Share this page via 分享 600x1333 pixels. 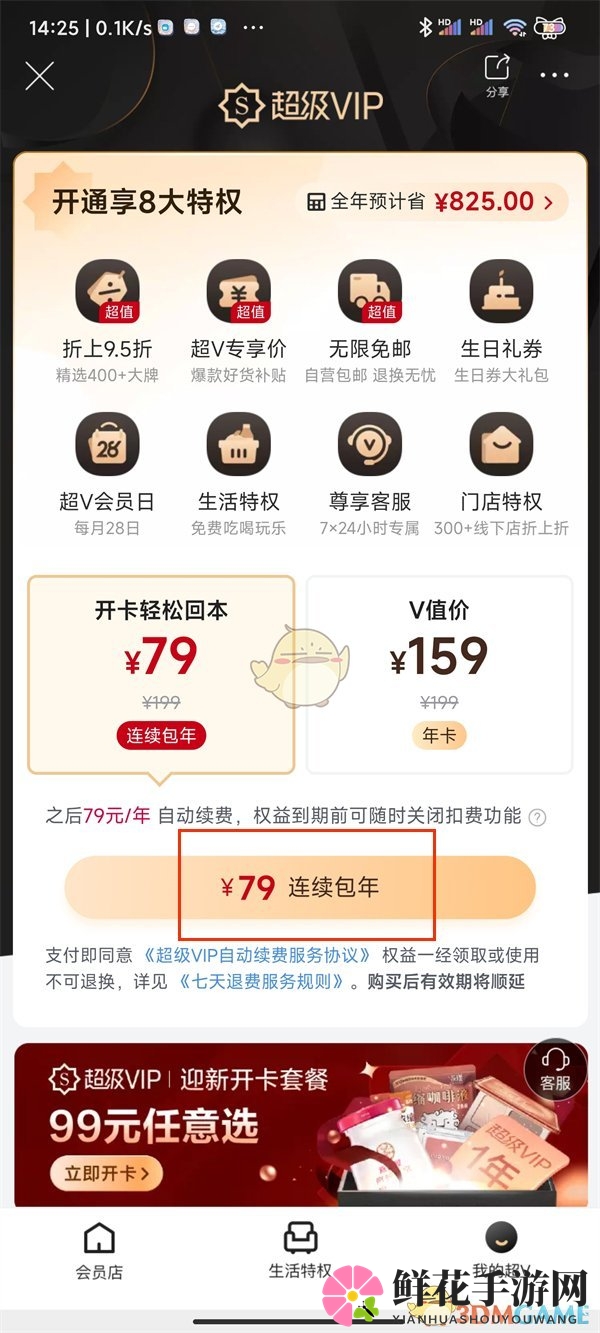[497, 75]
